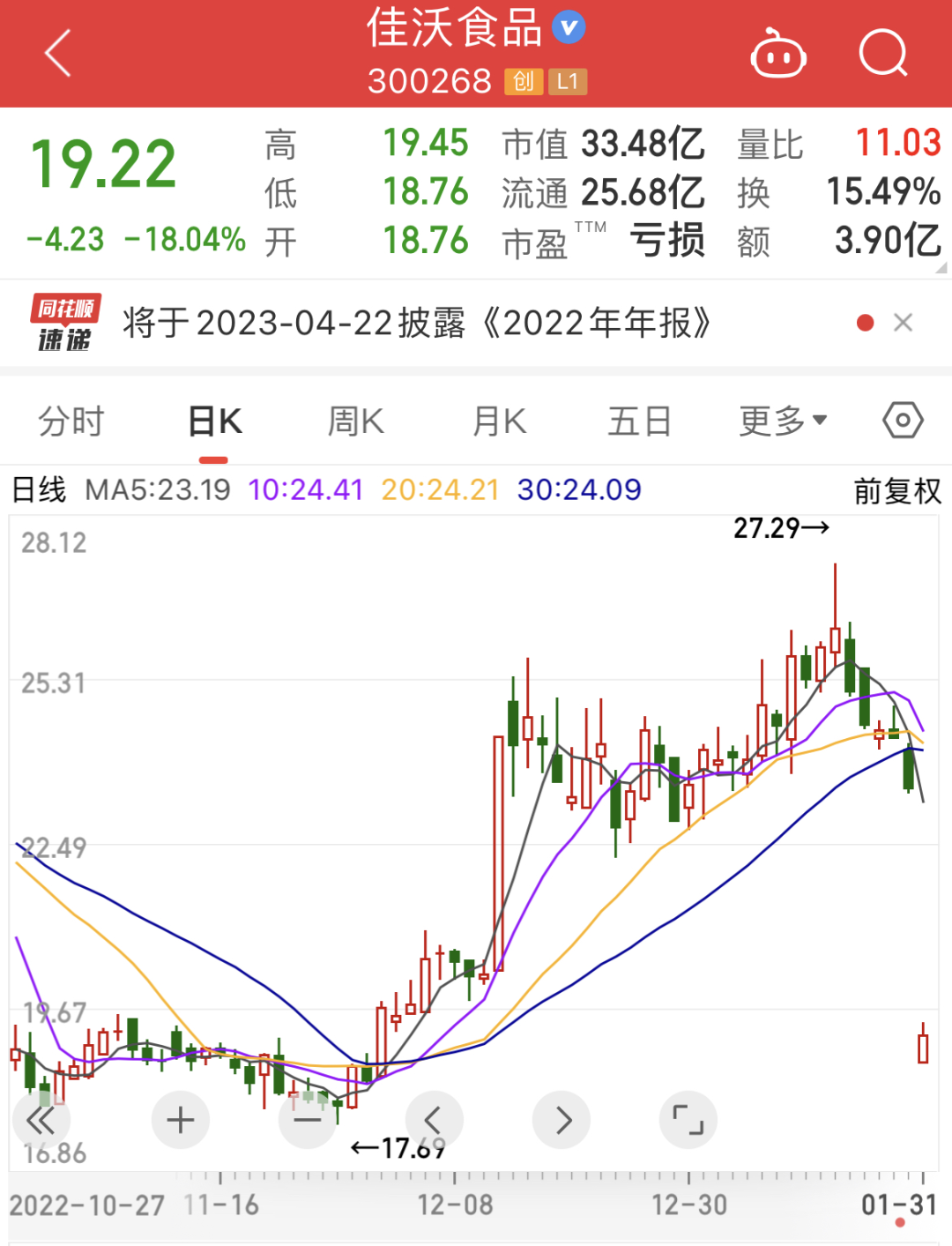Switch to the 分时 chart tab
The height and width of the screenshot is (1246, 952).
click(71, 422)
